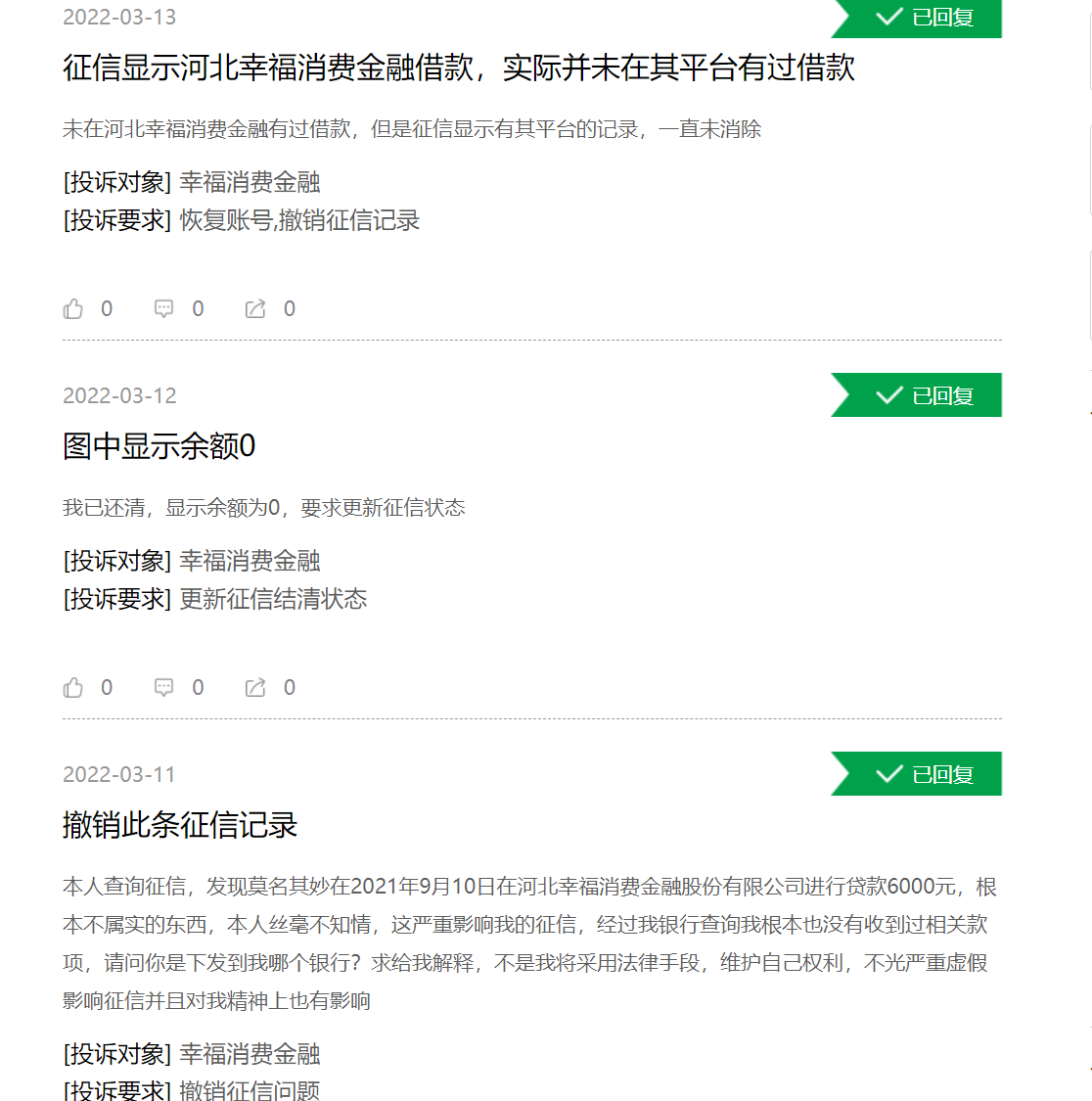Open complaint '图中显示余额0'
This screenshot has height=1101, width=1092.
tap(159, 446)
